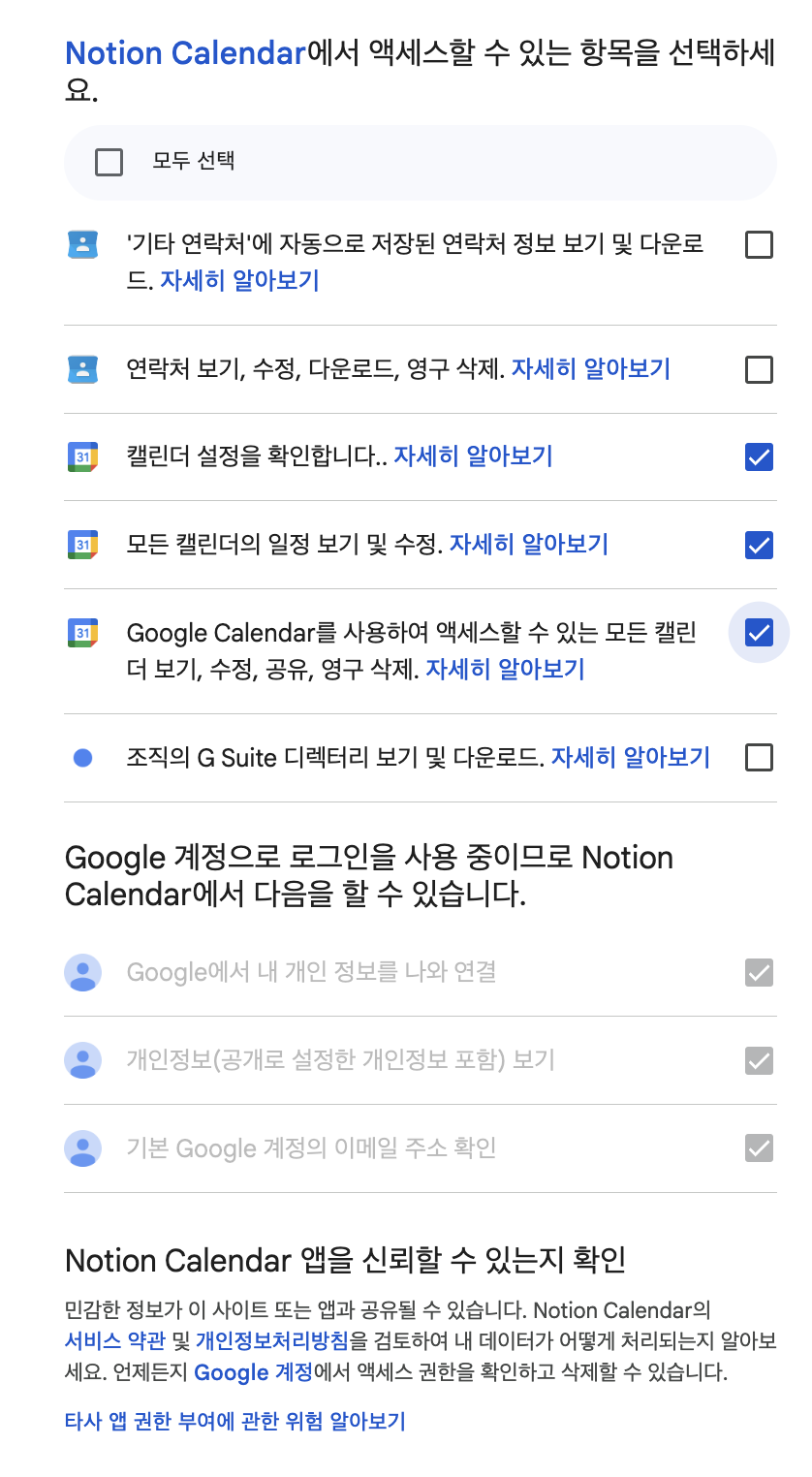Screen dimensions: 812x1477
Task: Open 자세히 알아보기 for Google Calendar 영구 삭제 permission
Action: (506, 669)
